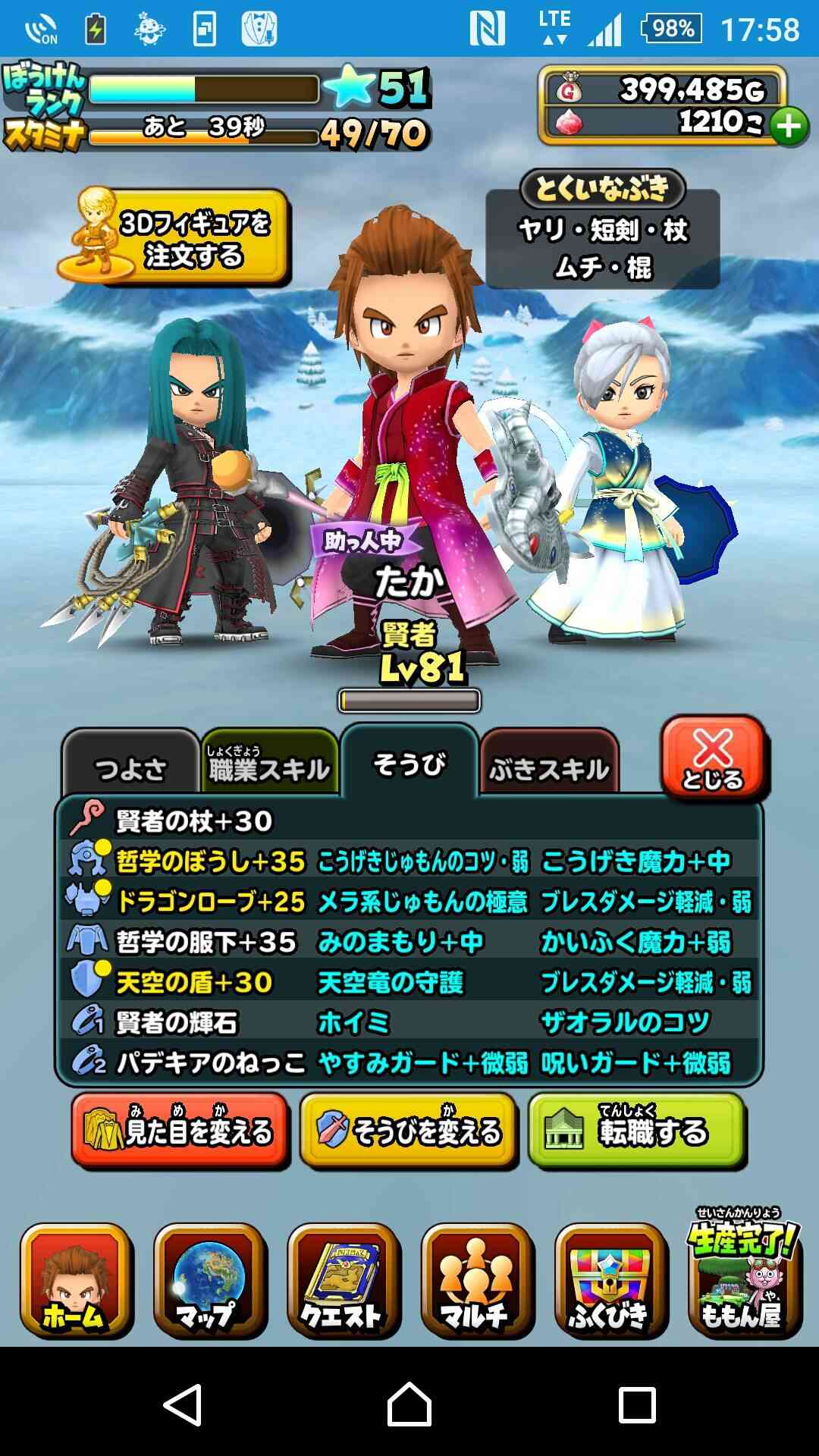Tap 3Dフィギュアを注文する button
Screen dimensions: 819x1456
click(174, 237)
